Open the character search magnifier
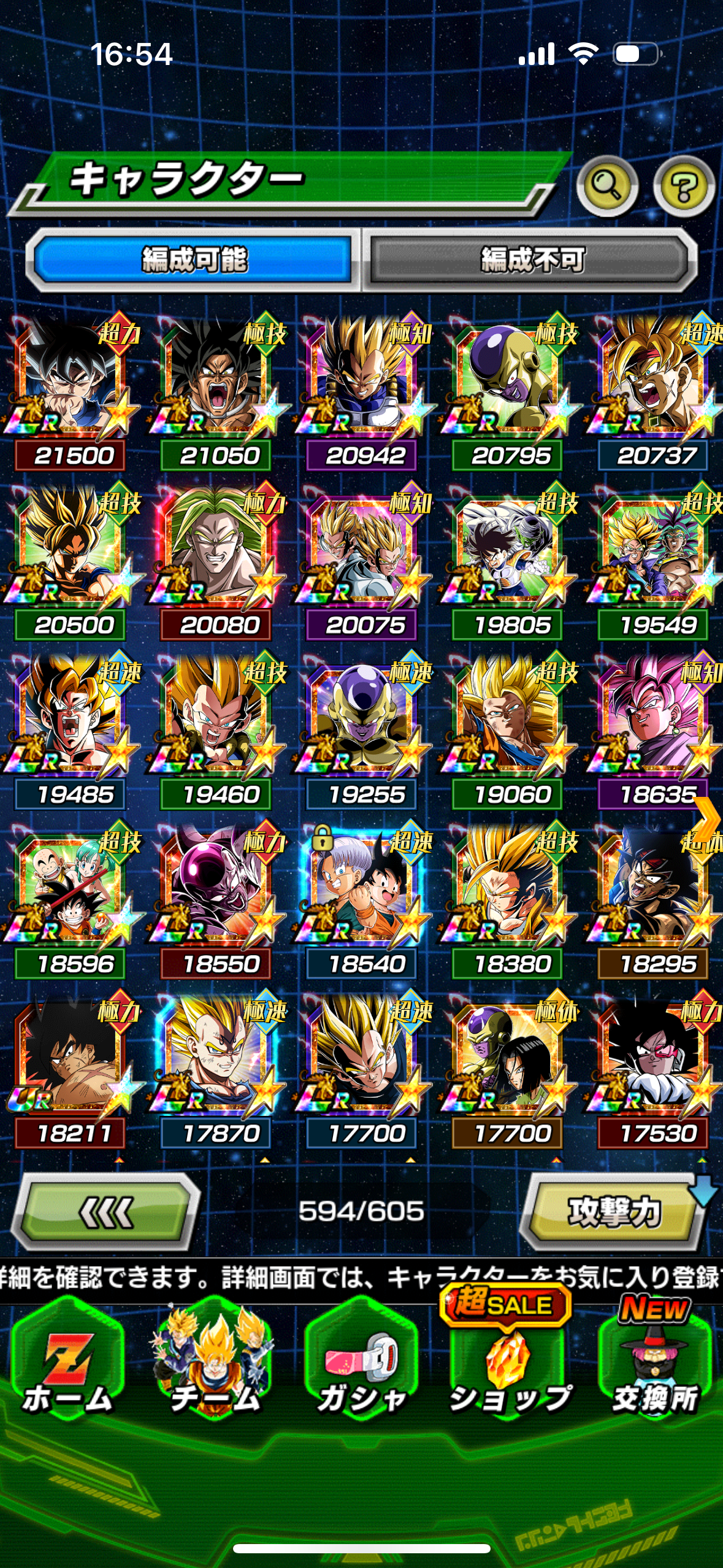This screenshot has width=723, height=1568. (x=606, y=186)
